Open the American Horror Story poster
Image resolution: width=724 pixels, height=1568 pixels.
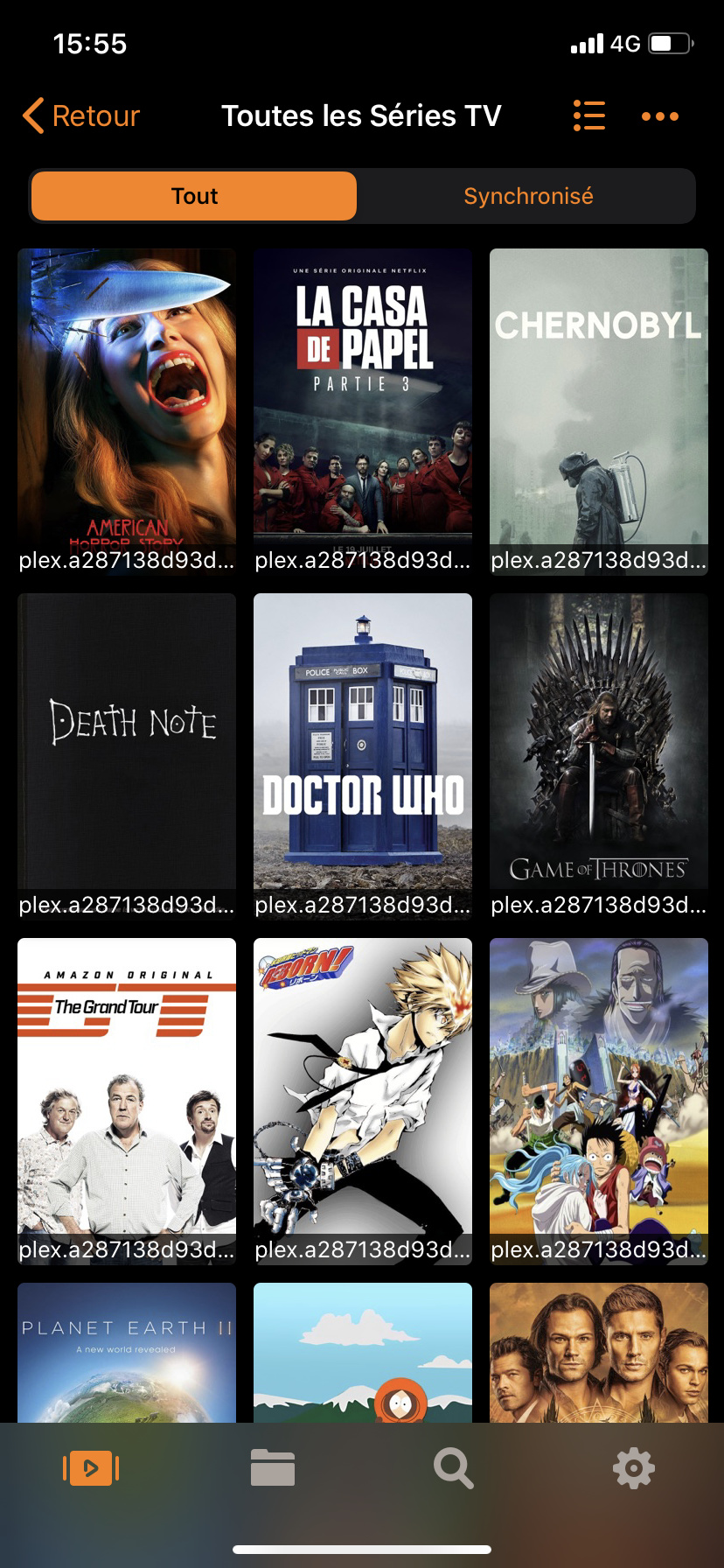[127, 398]
